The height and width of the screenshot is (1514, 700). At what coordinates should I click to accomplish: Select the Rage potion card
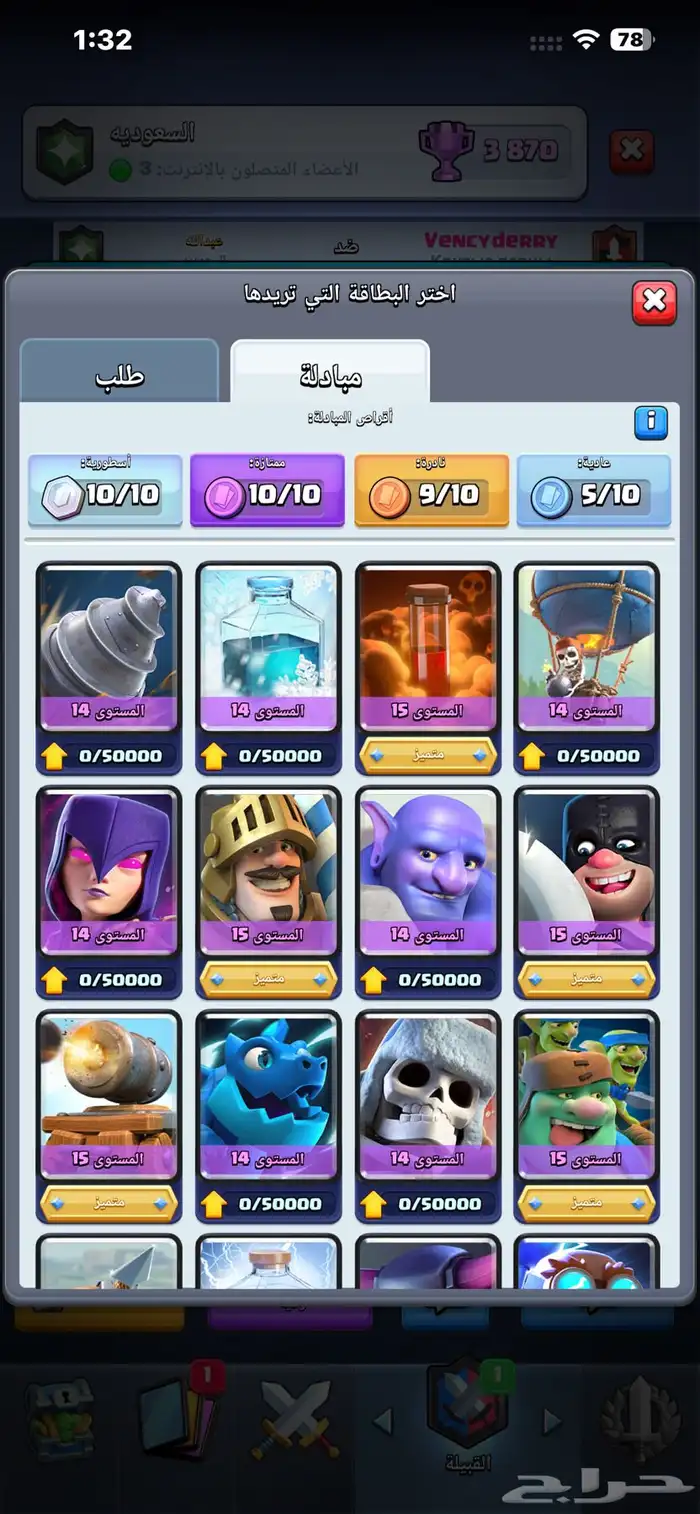[x=428, y=668]
